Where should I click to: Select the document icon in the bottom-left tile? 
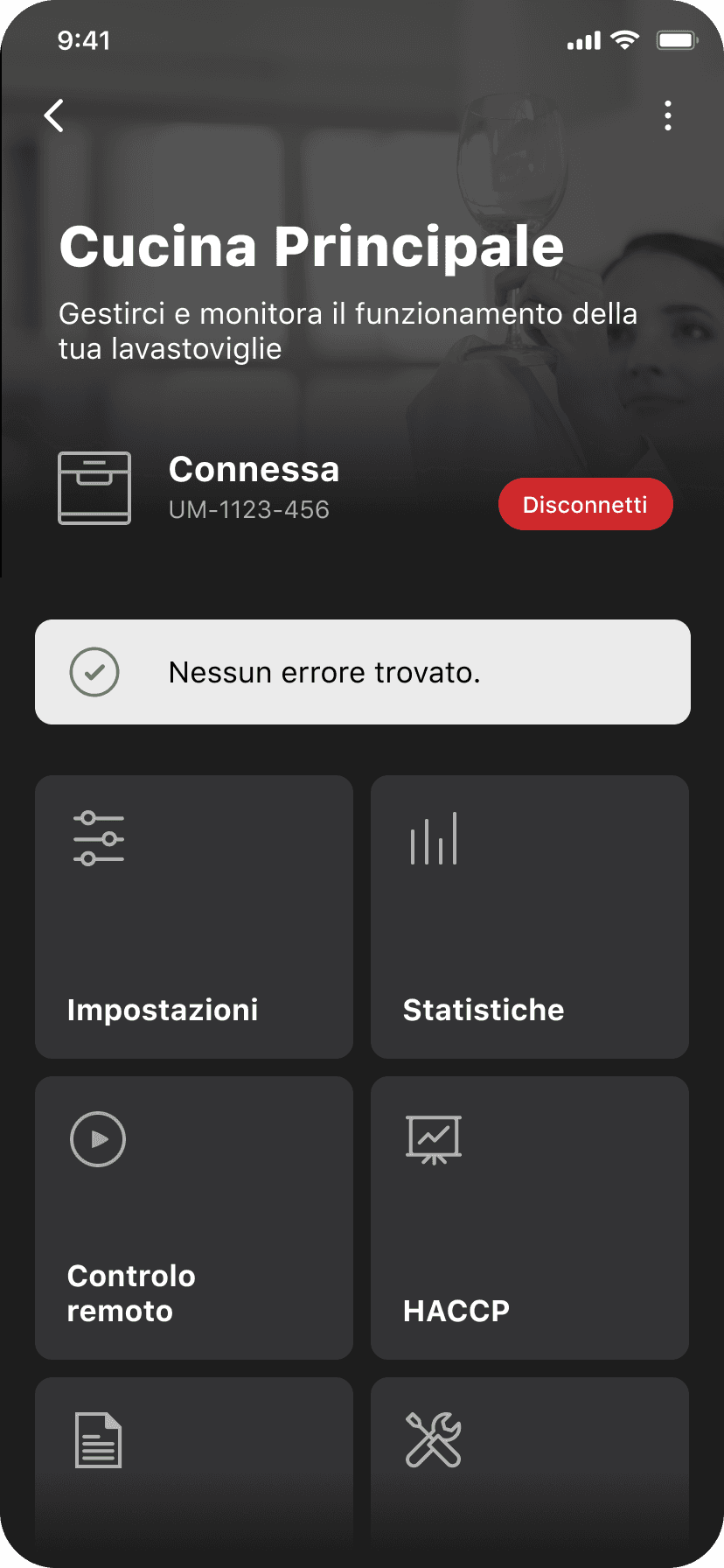pyautogui.click(x=97, y=1441)
